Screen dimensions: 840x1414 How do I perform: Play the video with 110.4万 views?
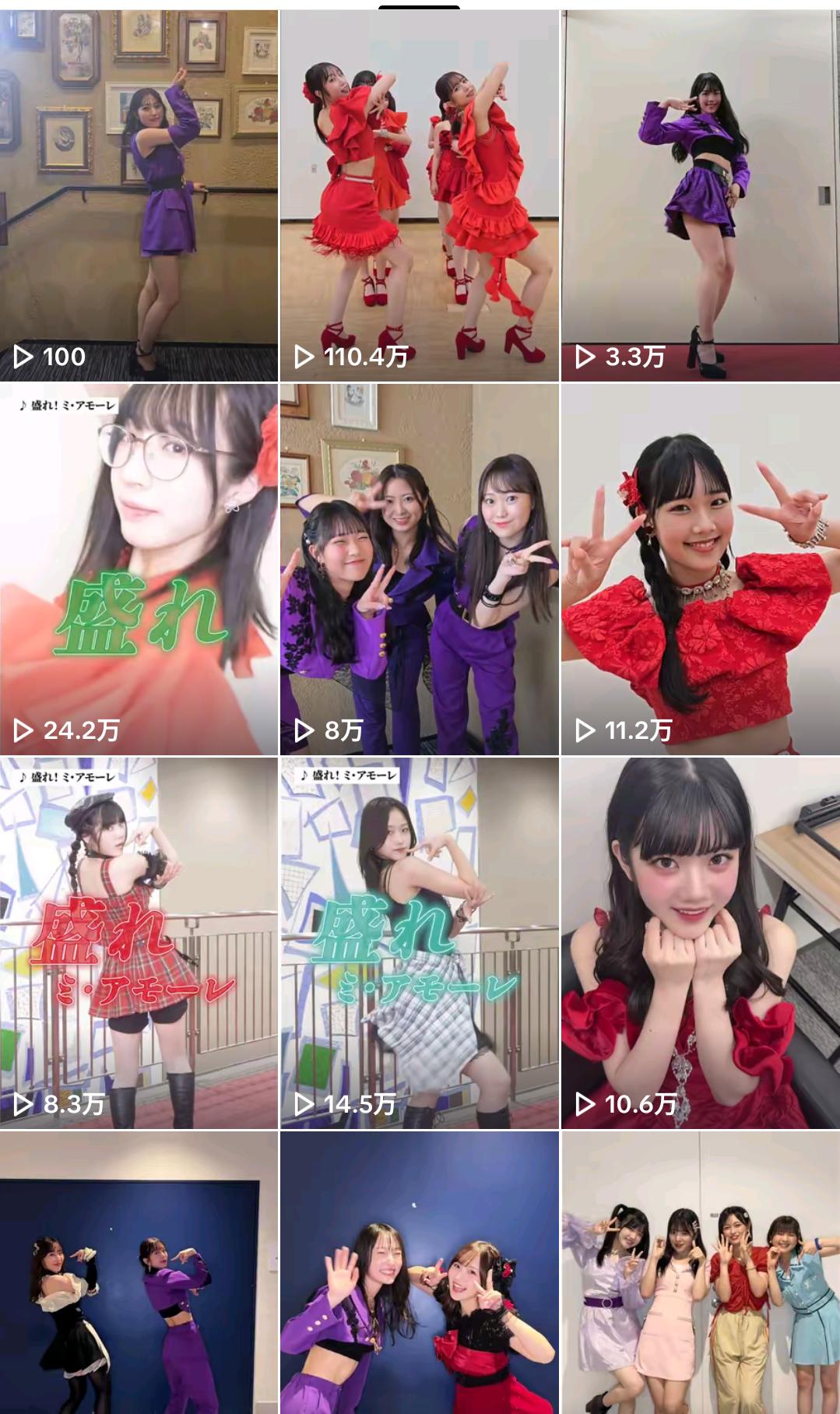coord(419,195)
